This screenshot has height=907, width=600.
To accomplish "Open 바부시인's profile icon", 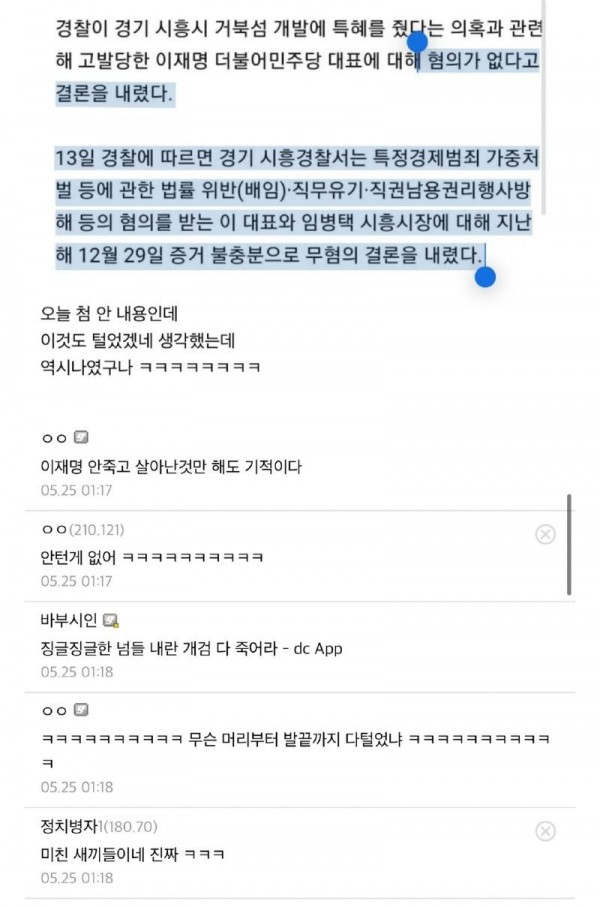I will pyautogui.click(x=111, y=621).
